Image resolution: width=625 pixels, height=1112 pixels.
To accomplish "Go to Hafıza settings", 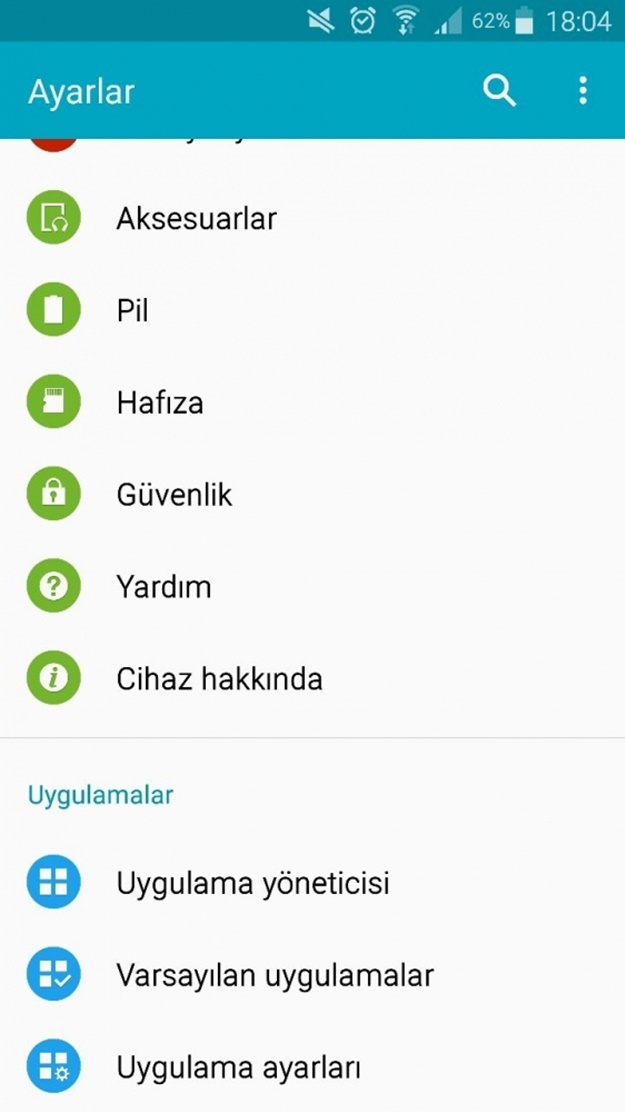I will coord(159,403).
